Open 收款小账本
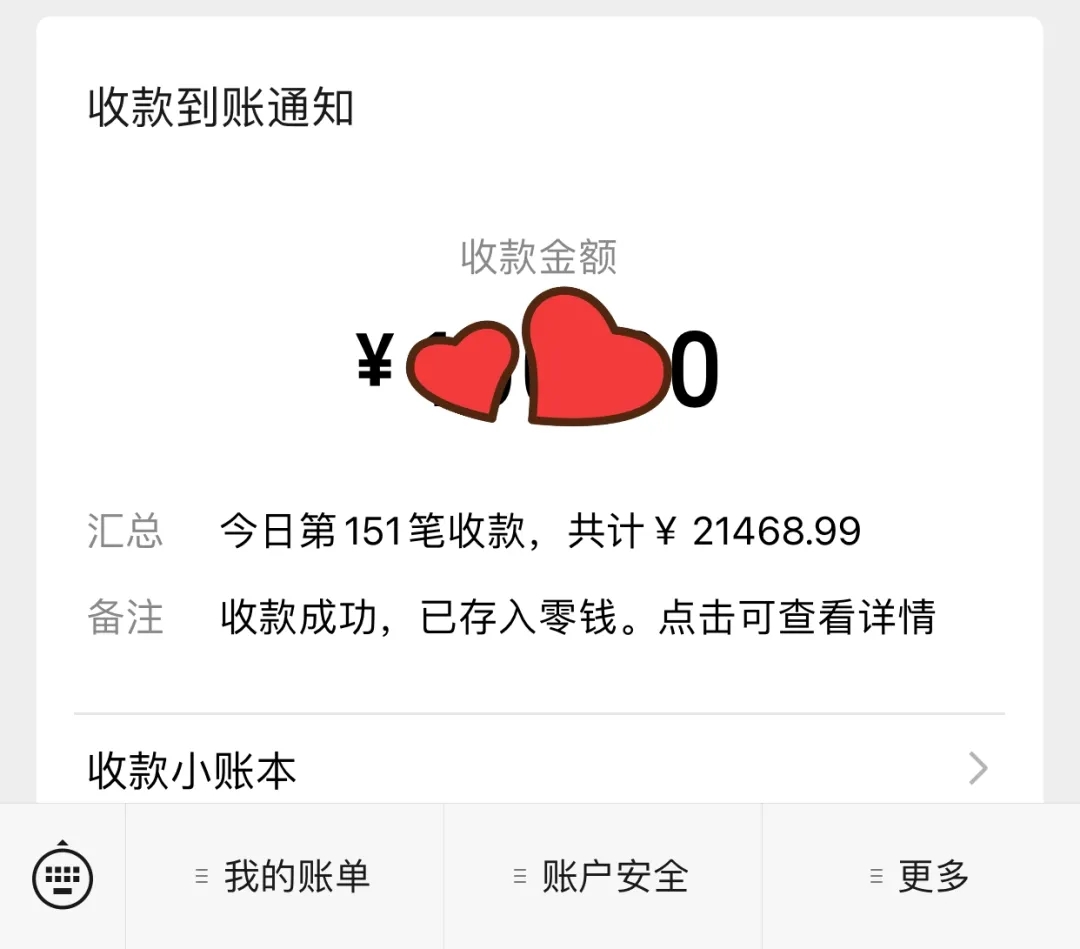 click(x=538, y=769)
